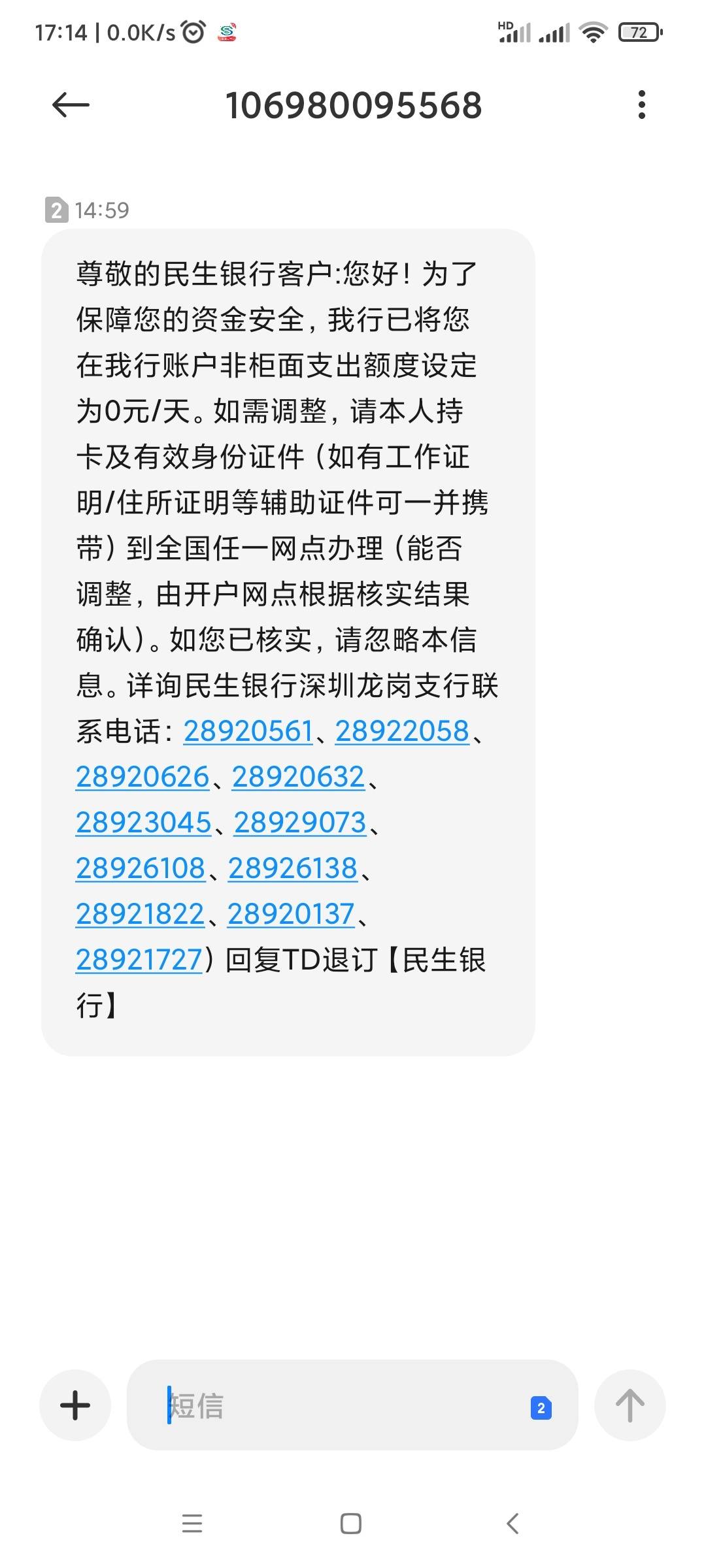Screen dimensions: 706x1568
Task: Tap the linked number 28922058
Action: (x=403, y=731)
